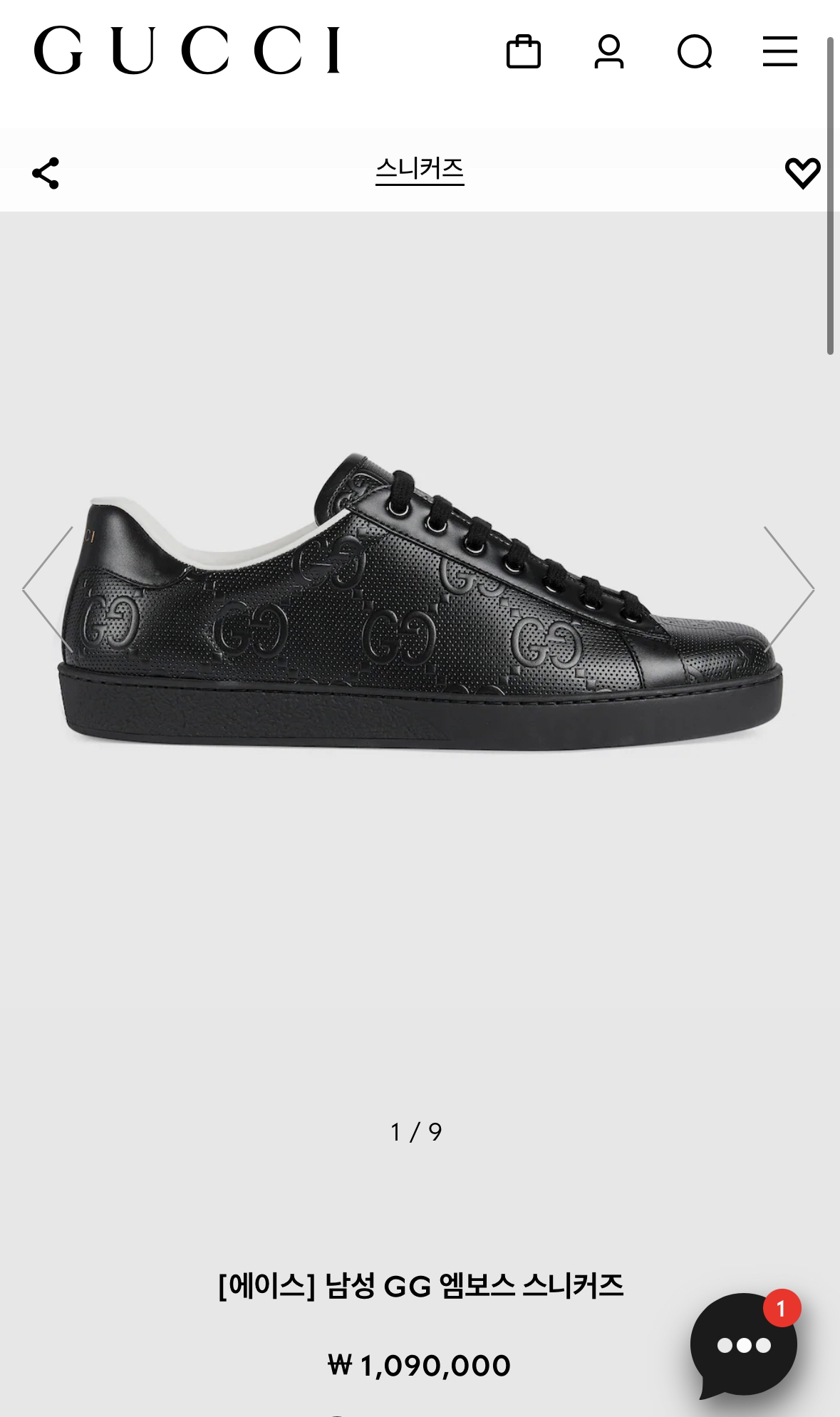Show next product image
This screenshot has width=840, height=1417.
tap(789, 588)
